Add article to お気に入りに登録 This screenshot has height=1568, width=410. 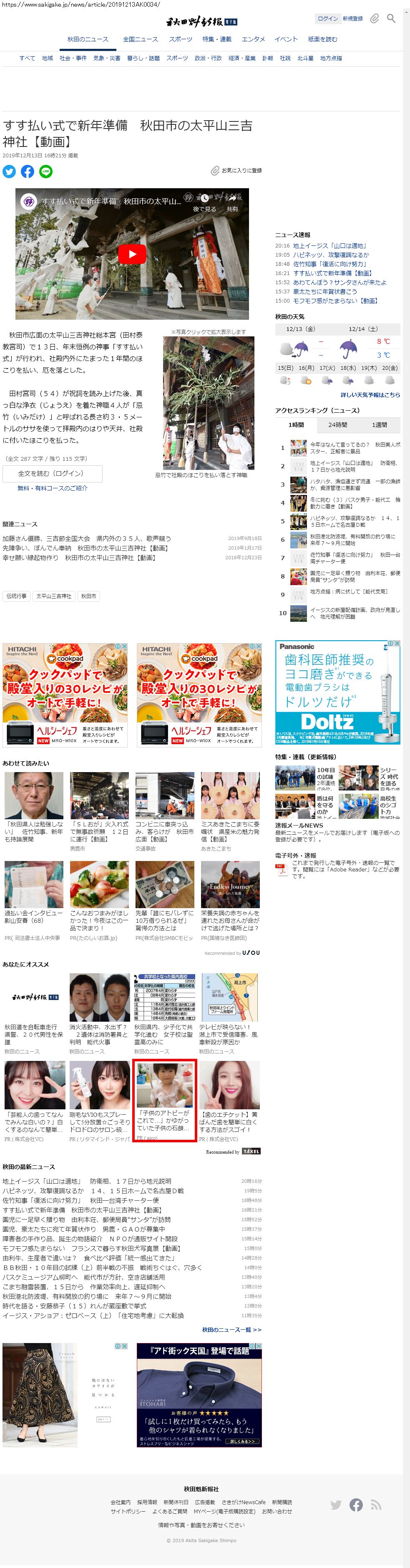pyautogui.click(x=236, y=171)
